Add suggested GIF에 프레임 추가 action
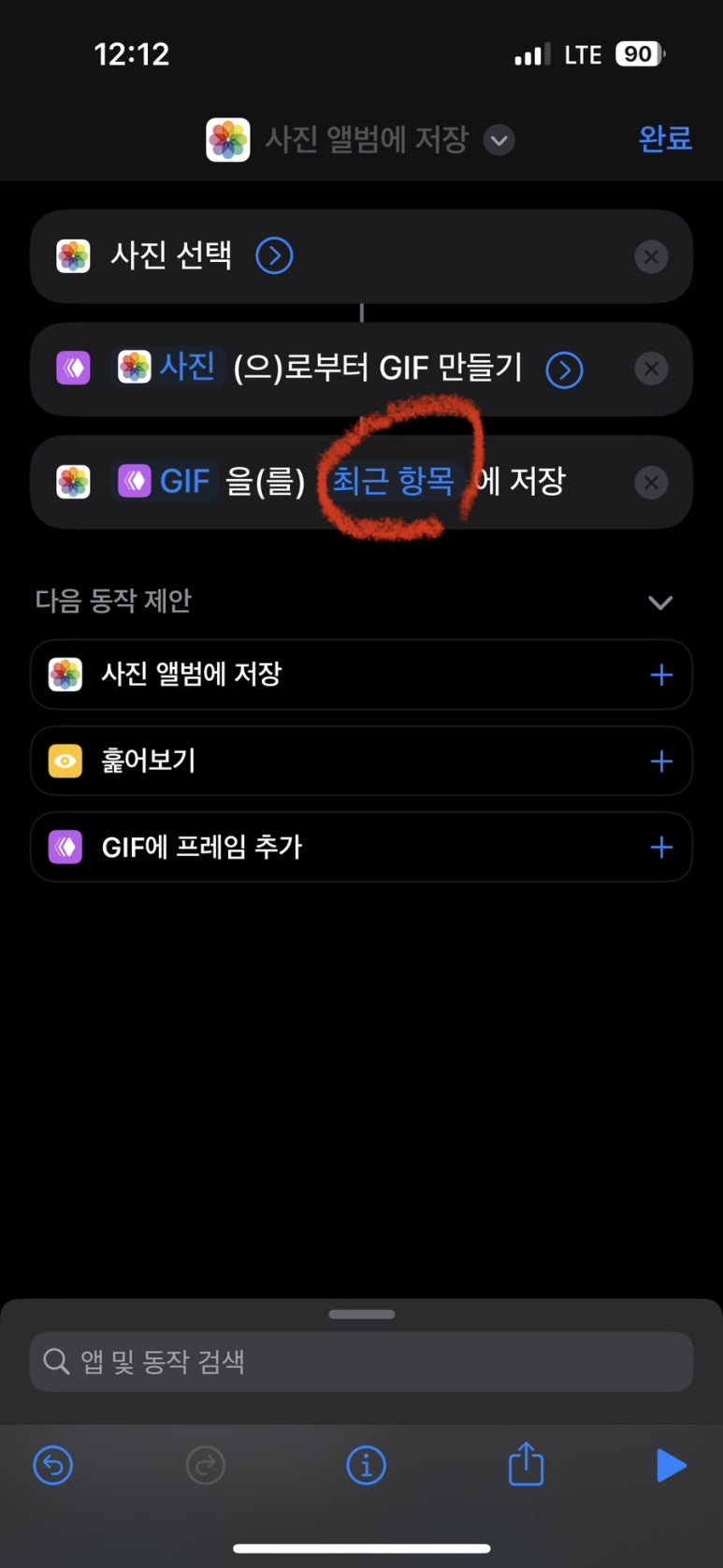This screenshot has height=1568, width=723. pos(661,848)
